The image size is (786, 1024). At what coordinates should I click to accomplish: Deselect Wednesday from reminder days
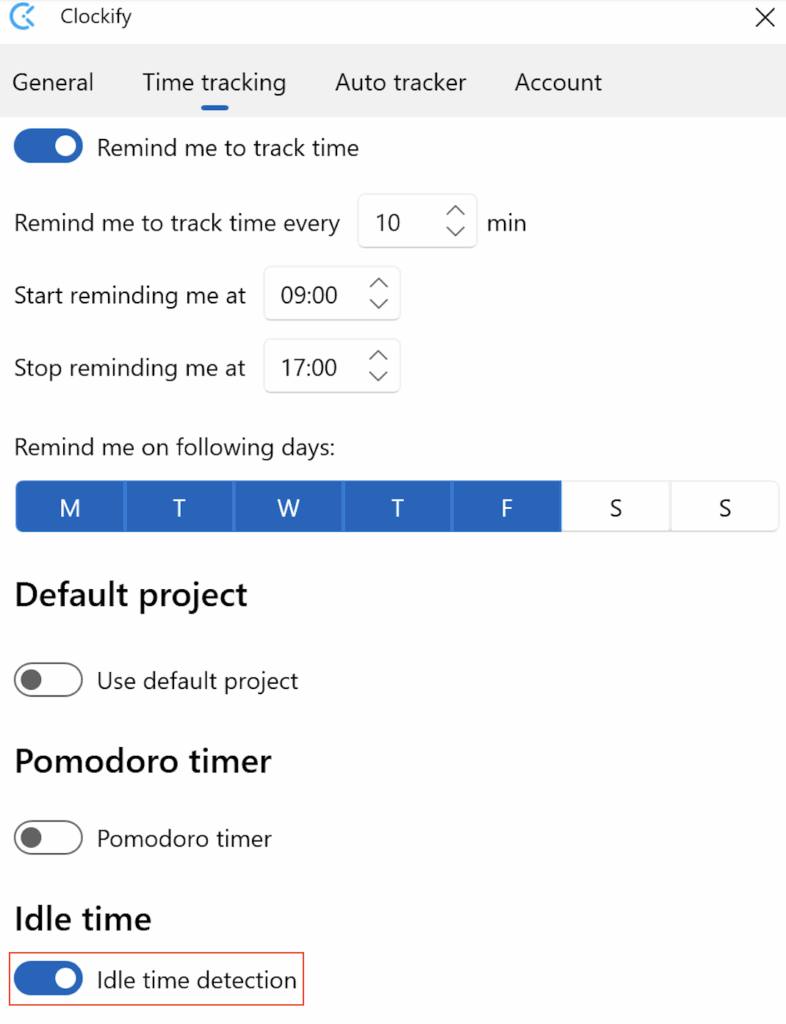coord(288,508)
